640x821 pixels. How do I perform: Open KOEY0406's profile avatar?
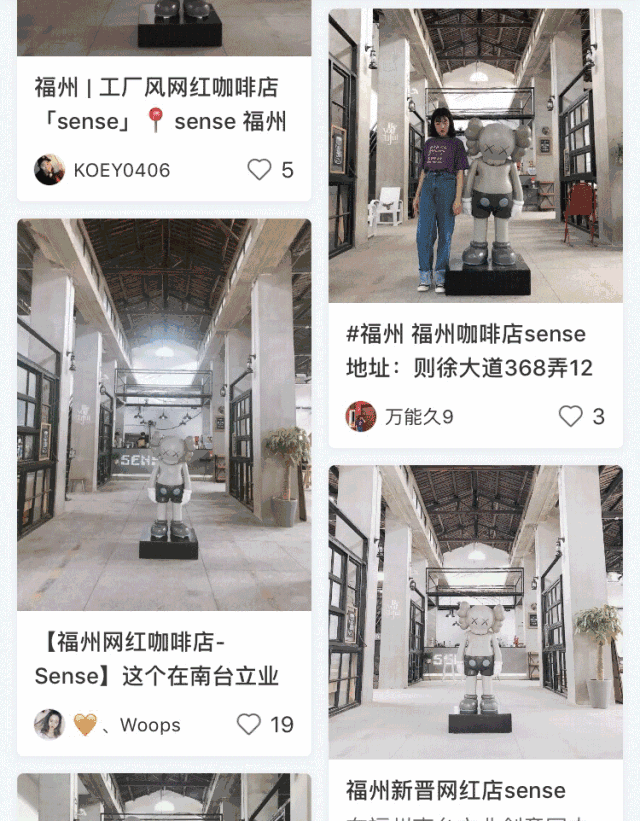click(x=49, y=170)
